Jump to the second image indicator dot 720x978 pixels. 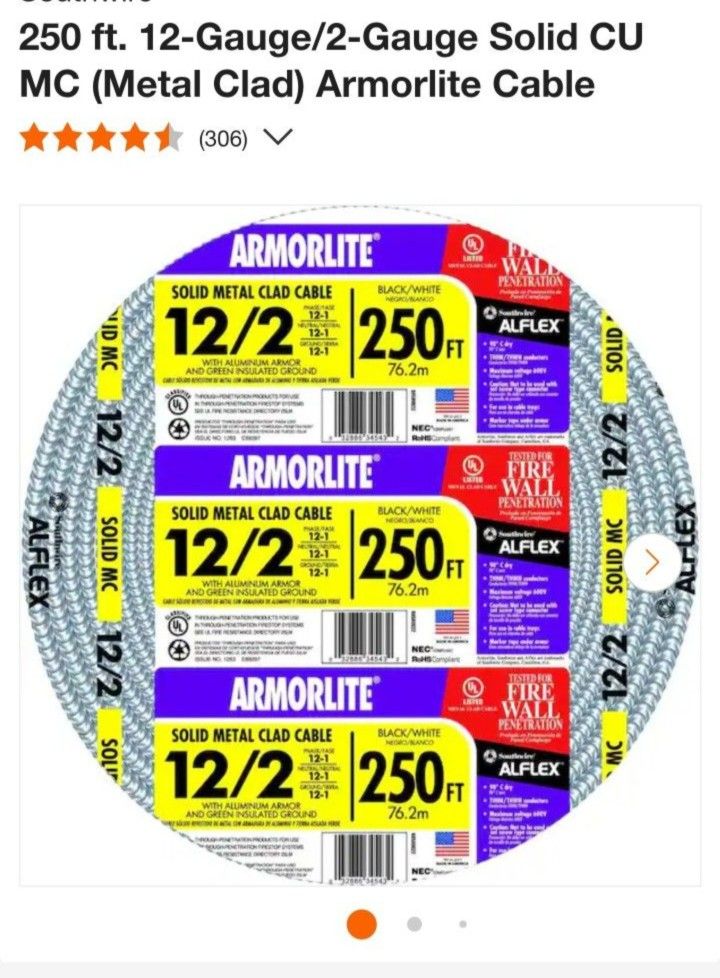pyautogui.click(x=414, y=923)
